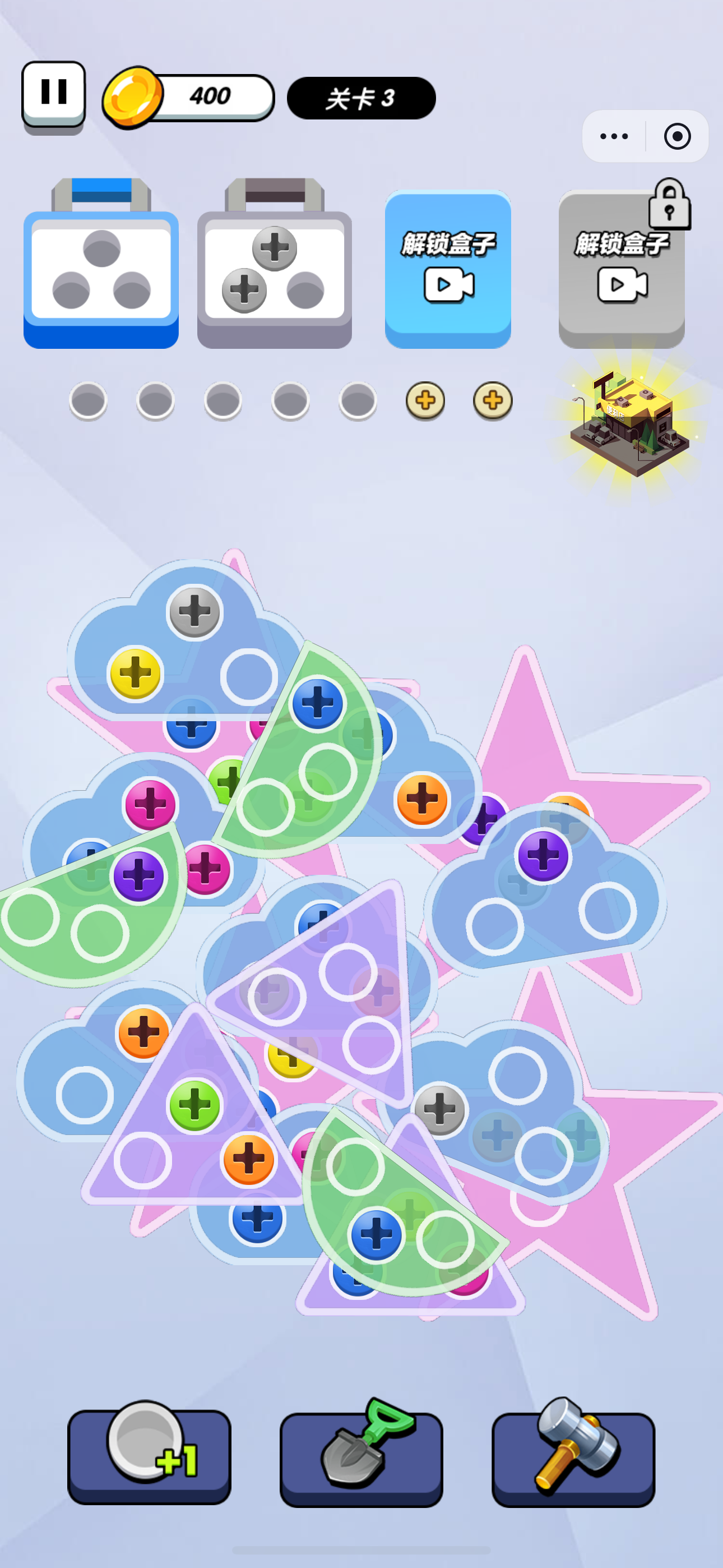This screenshot has width=723, height=1568.
Task: Unlock the blue box by watching a video
Action: [x=448, y=268]
